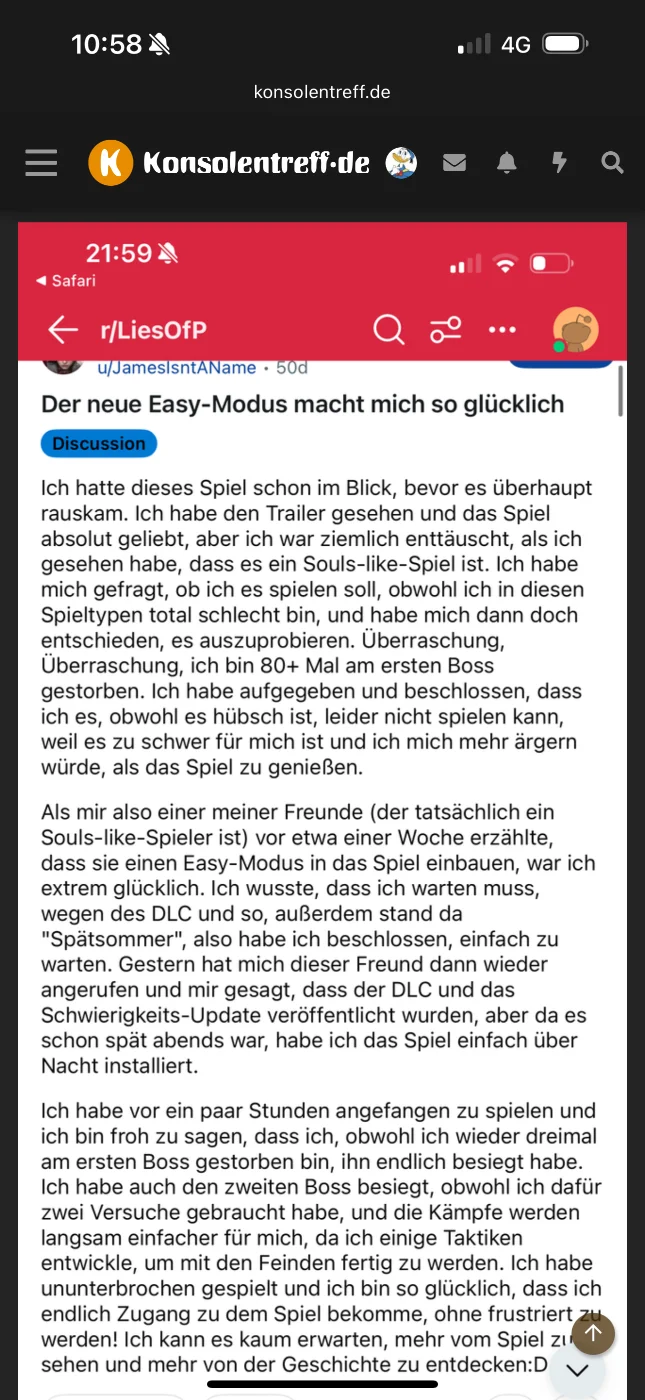645x1400 pixels.
Task: Open the notifications bell
Action: 507,162
